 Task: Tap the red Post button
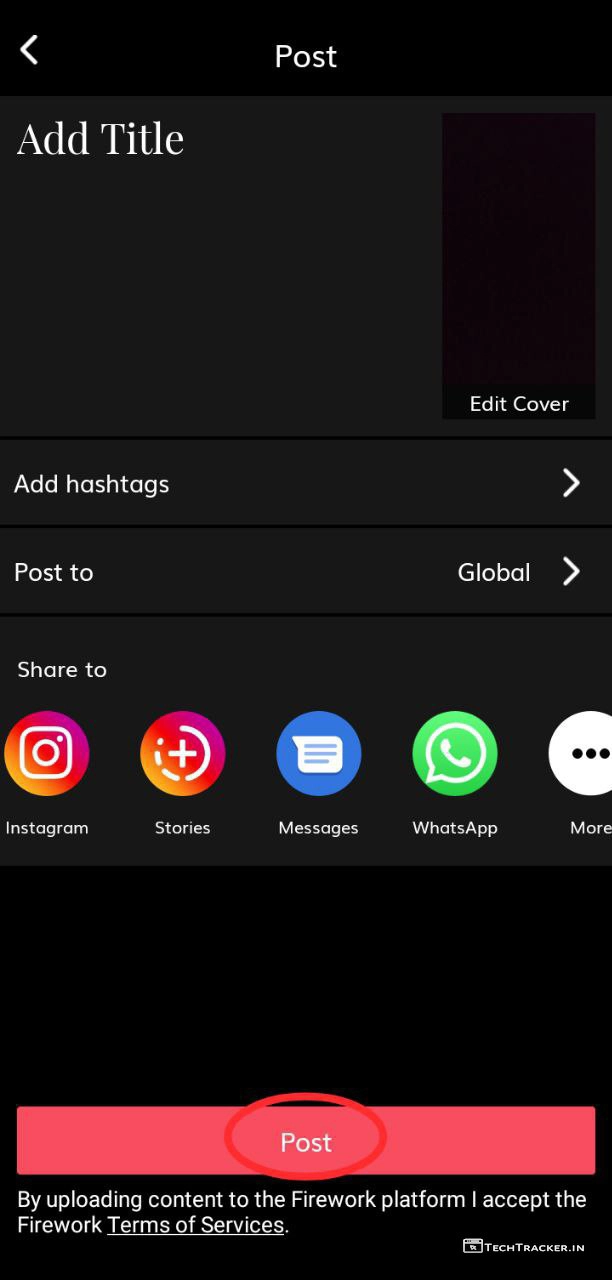pyautogui.click(x=305, y=1141)
